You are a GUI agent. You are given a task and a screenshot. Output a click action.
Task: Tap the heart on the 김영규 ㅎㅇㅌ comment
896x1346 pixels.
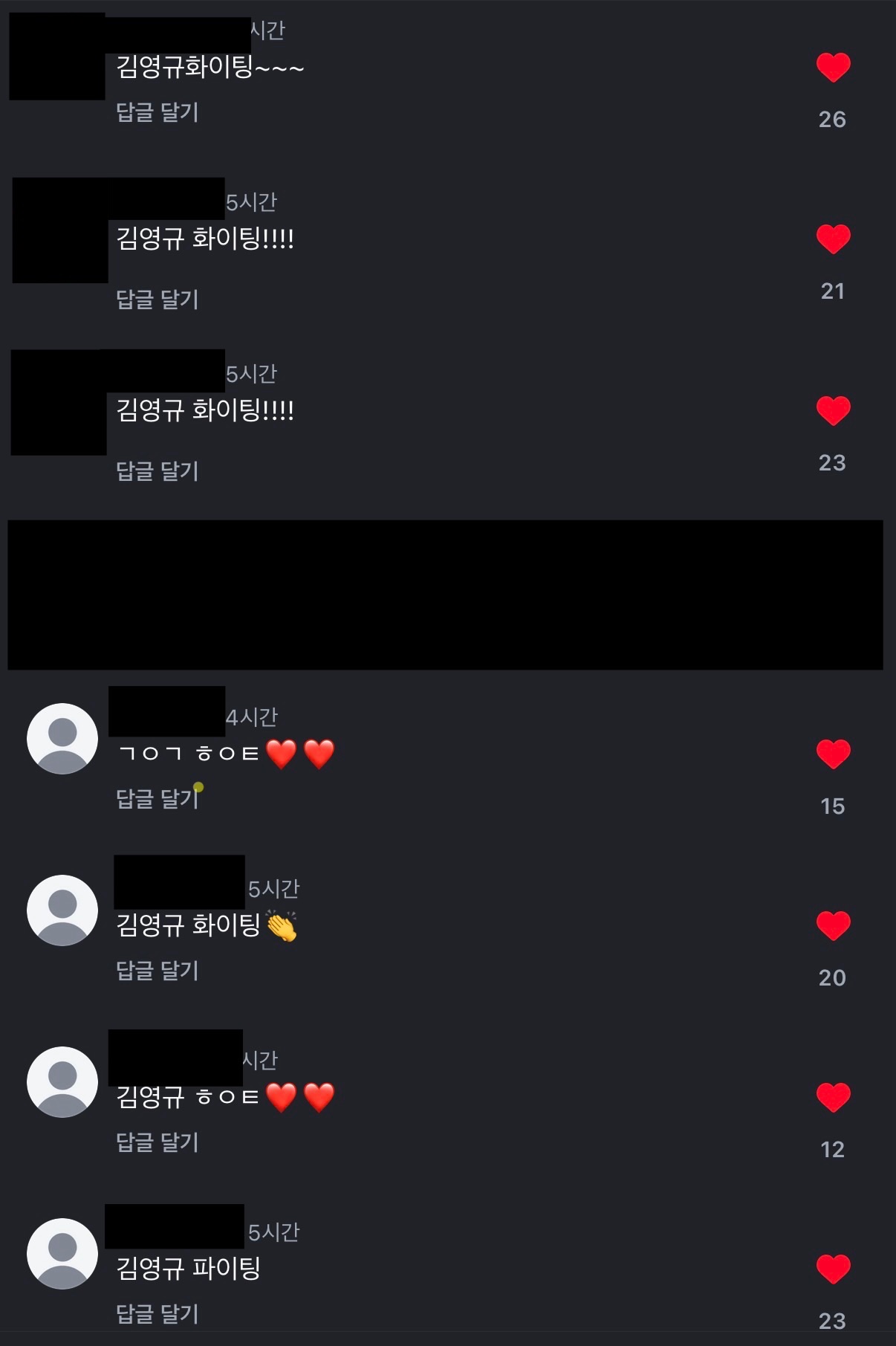click(833, 1098)
